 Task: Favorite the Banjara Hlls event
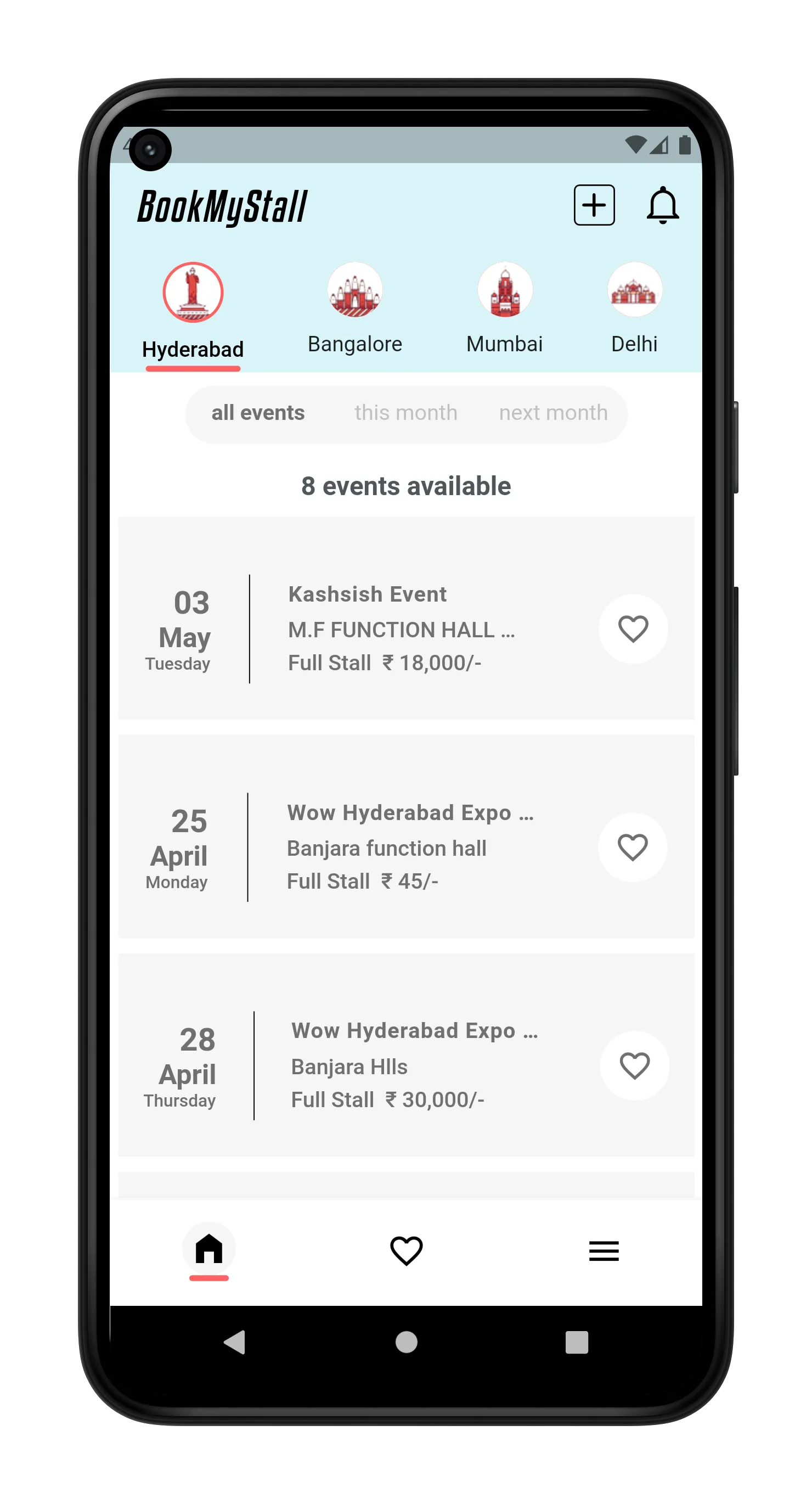tap(635, 1065)
